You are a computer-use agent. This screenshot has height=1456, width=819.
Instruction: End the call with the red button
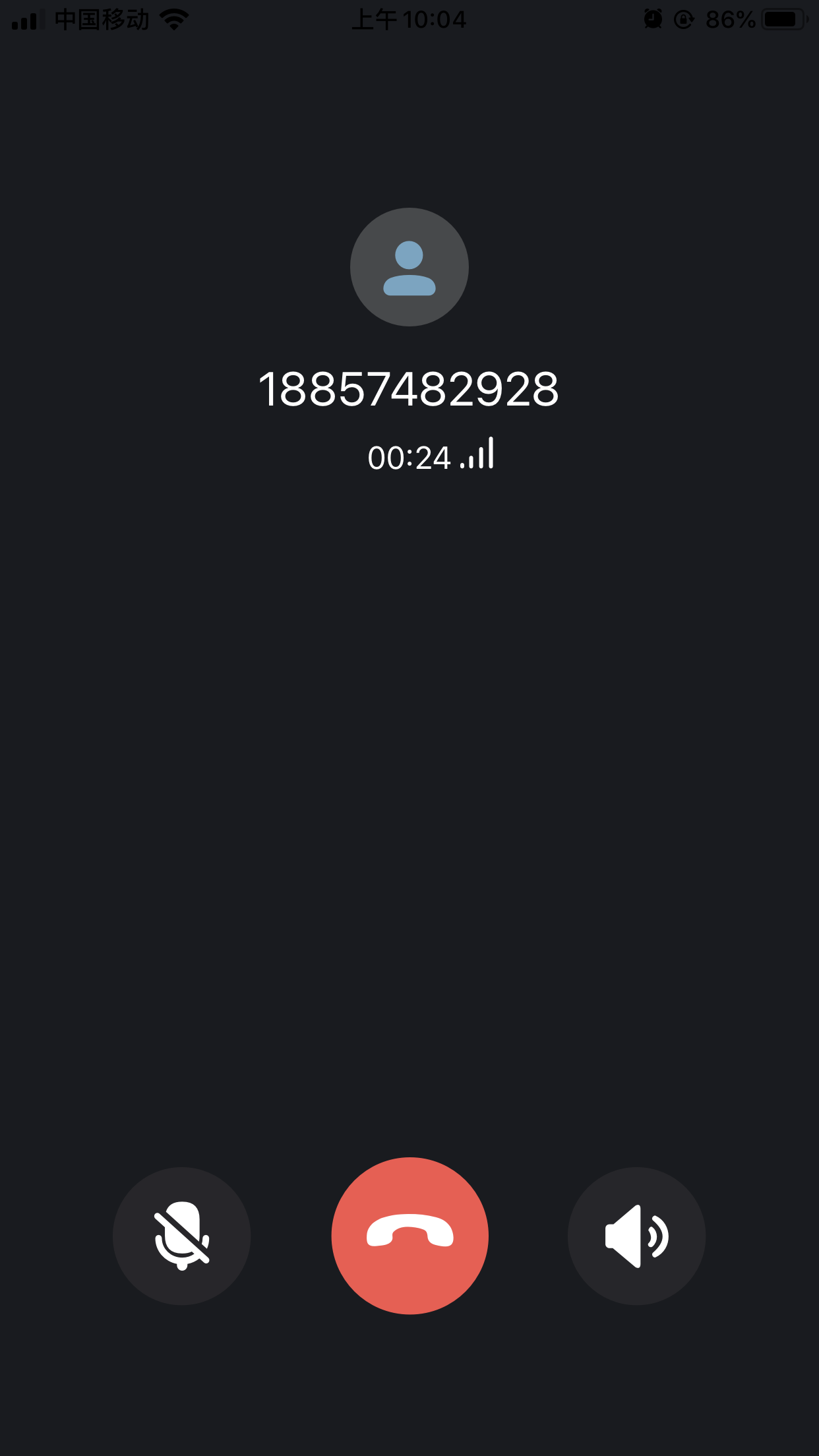coord(409,1236)
